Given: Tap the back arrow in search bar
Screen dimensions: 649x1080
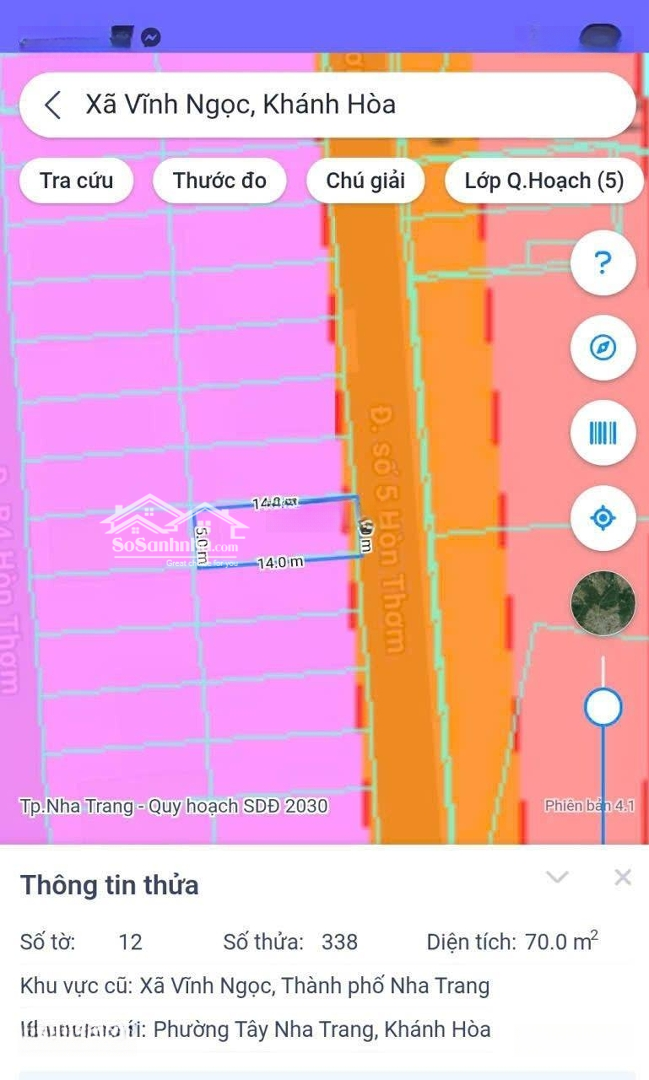Looking at the screenshot, I should pos(54,105).
